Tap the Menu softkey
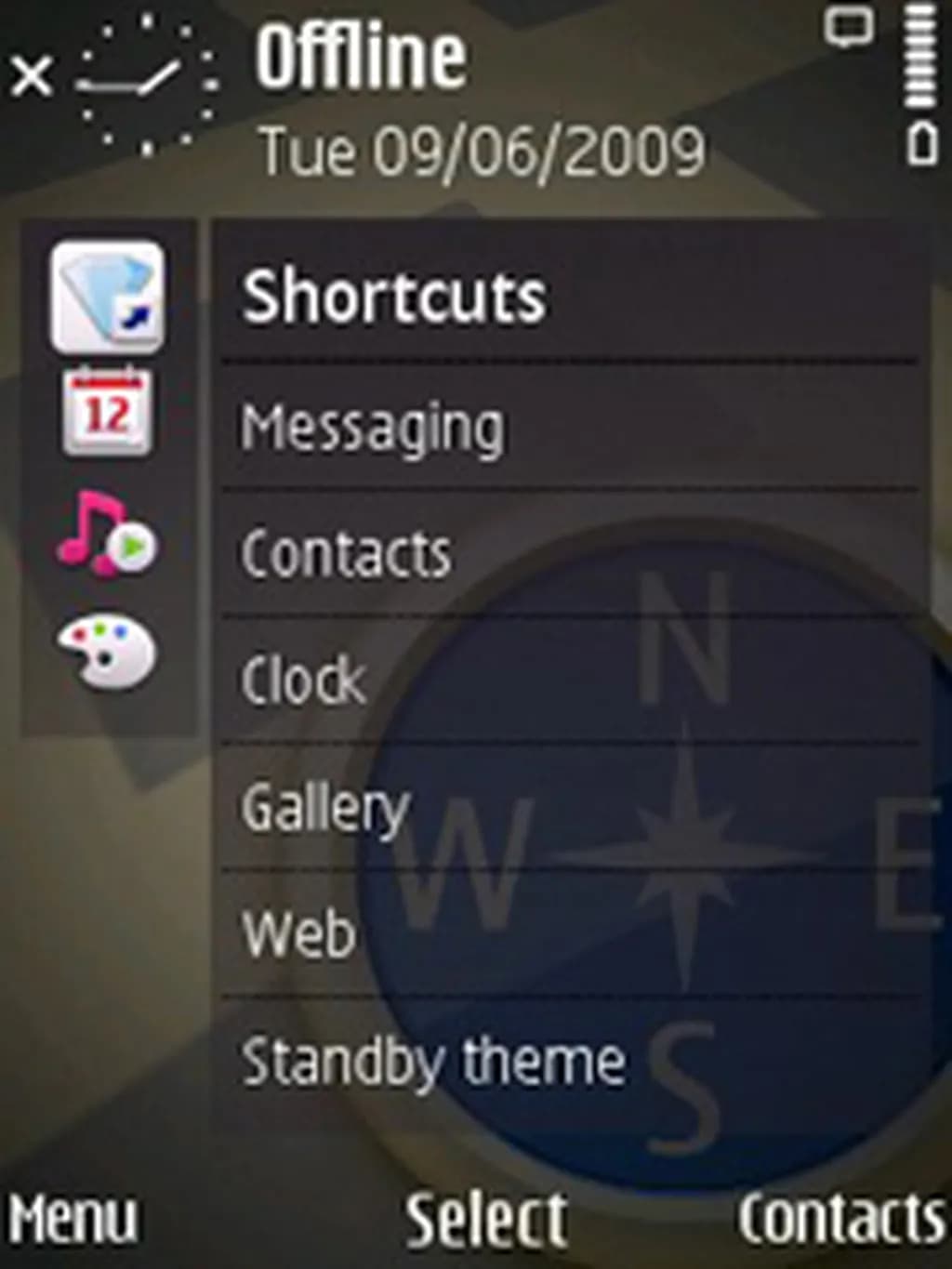Image resolution: width=952 pixels, height=1269 pixels. pyautogui.click(x=74, y=1218)
